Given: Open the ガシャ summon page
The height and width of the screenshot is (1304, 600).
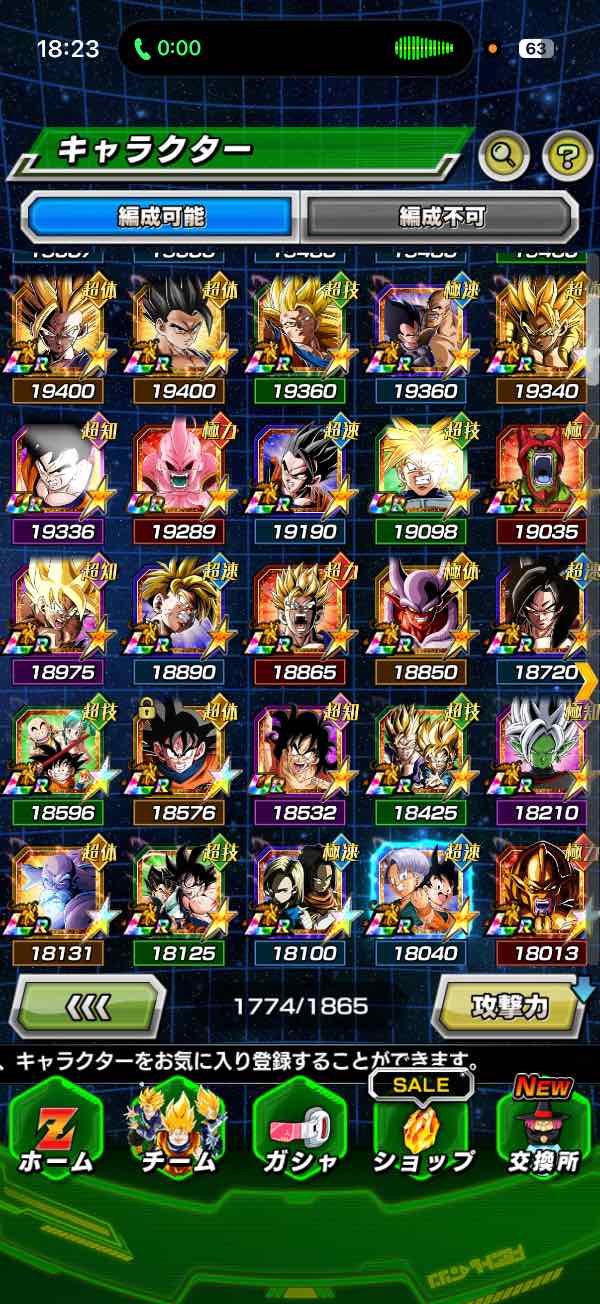Looking at the screenshot, I should (300, 1130).
